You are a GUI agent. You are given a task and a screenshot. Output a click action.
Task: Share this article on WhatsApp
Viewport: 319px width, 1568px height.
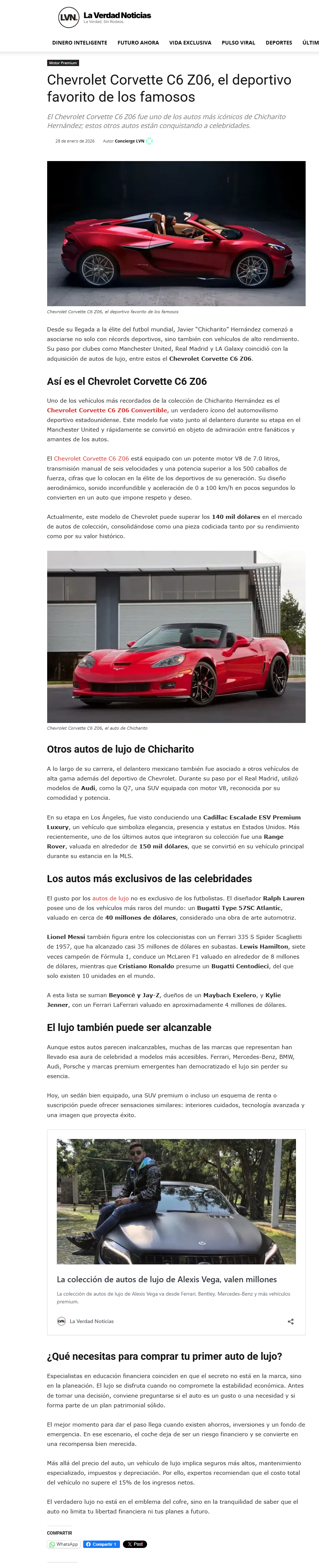coord(63,1544)
